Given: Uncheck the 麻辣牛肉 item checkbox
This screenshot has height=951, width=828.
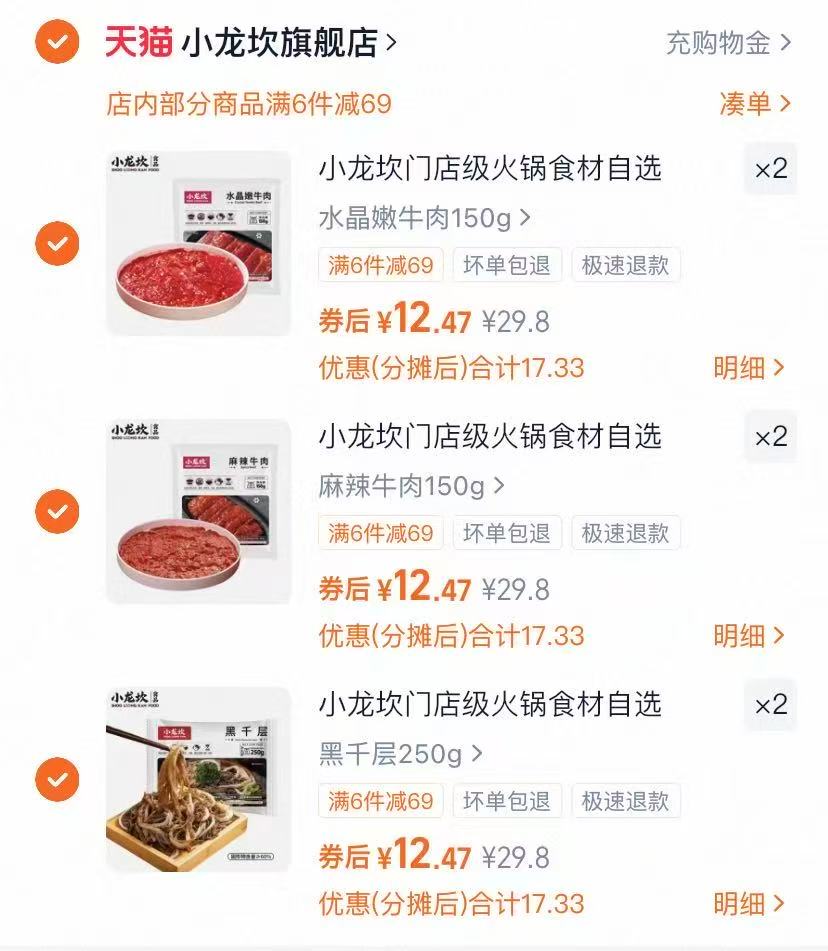Looking at the screenshot, I should 57,512.
